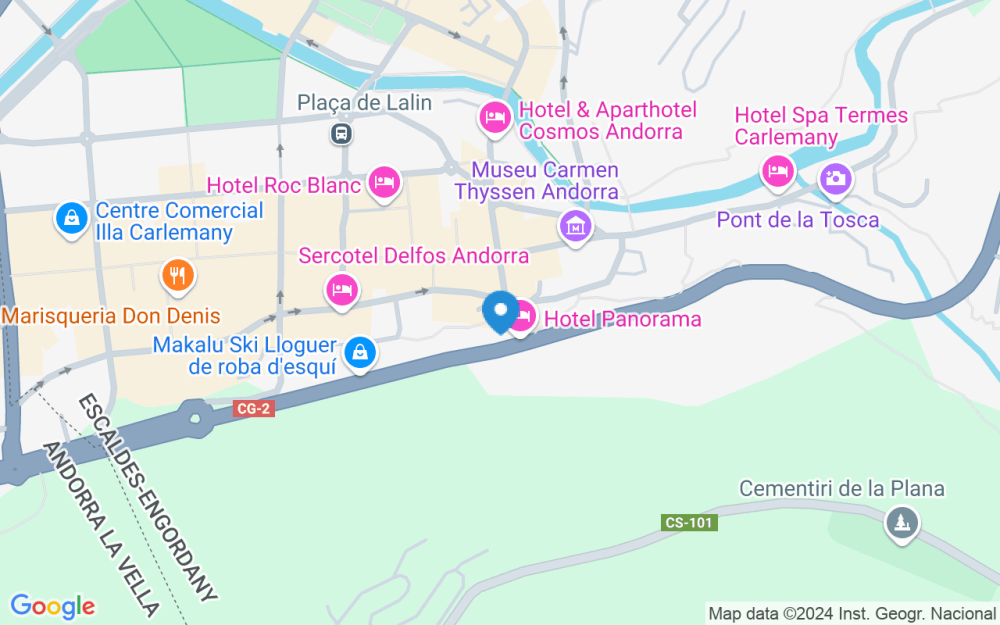Tap the Pont de la Tosca marker
This screenshot has width=1000, height=625.
[834, 180]
